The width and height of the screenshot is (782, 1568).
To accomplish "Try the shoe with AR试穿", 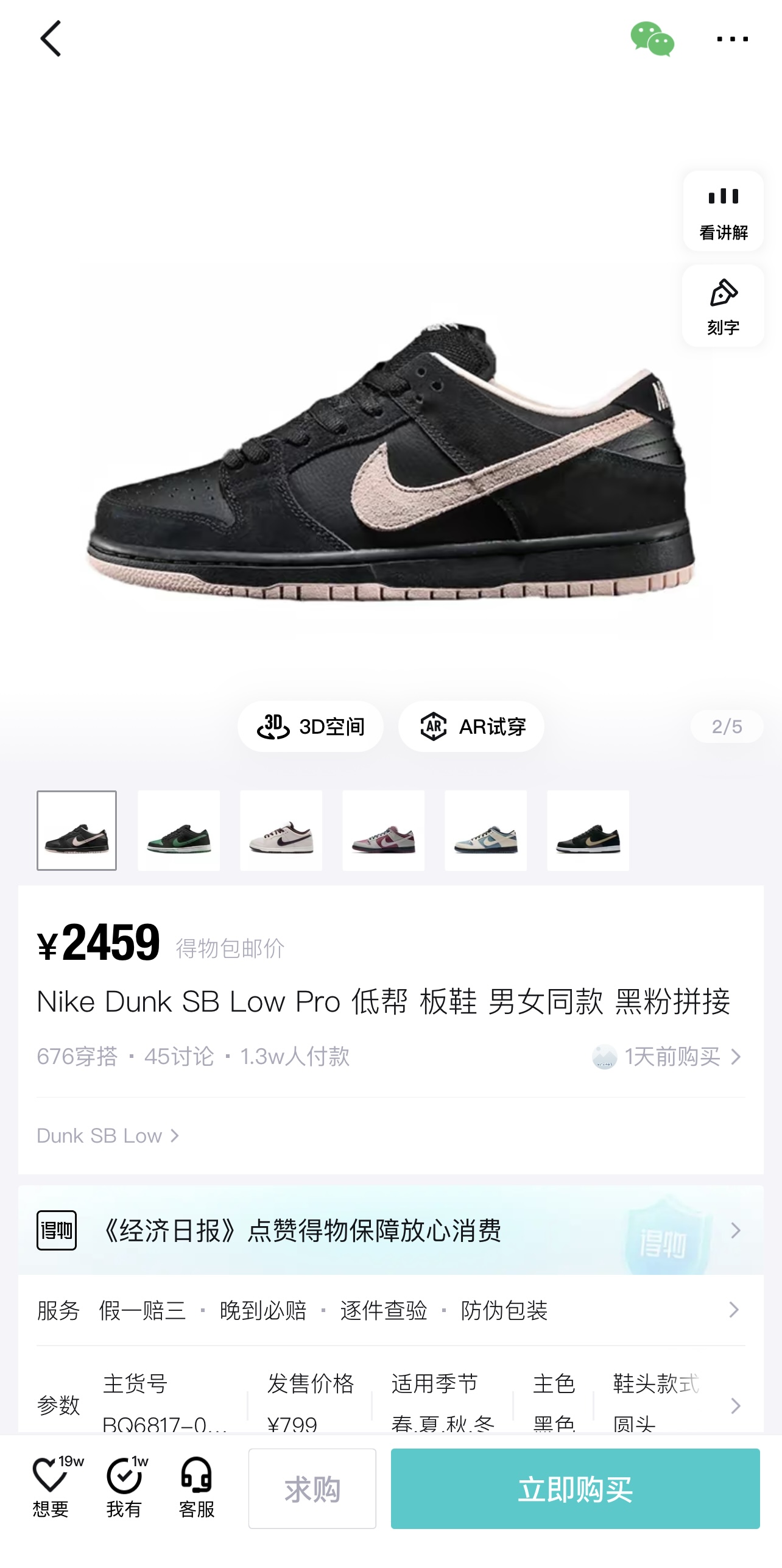I will (x=471, y=726).
